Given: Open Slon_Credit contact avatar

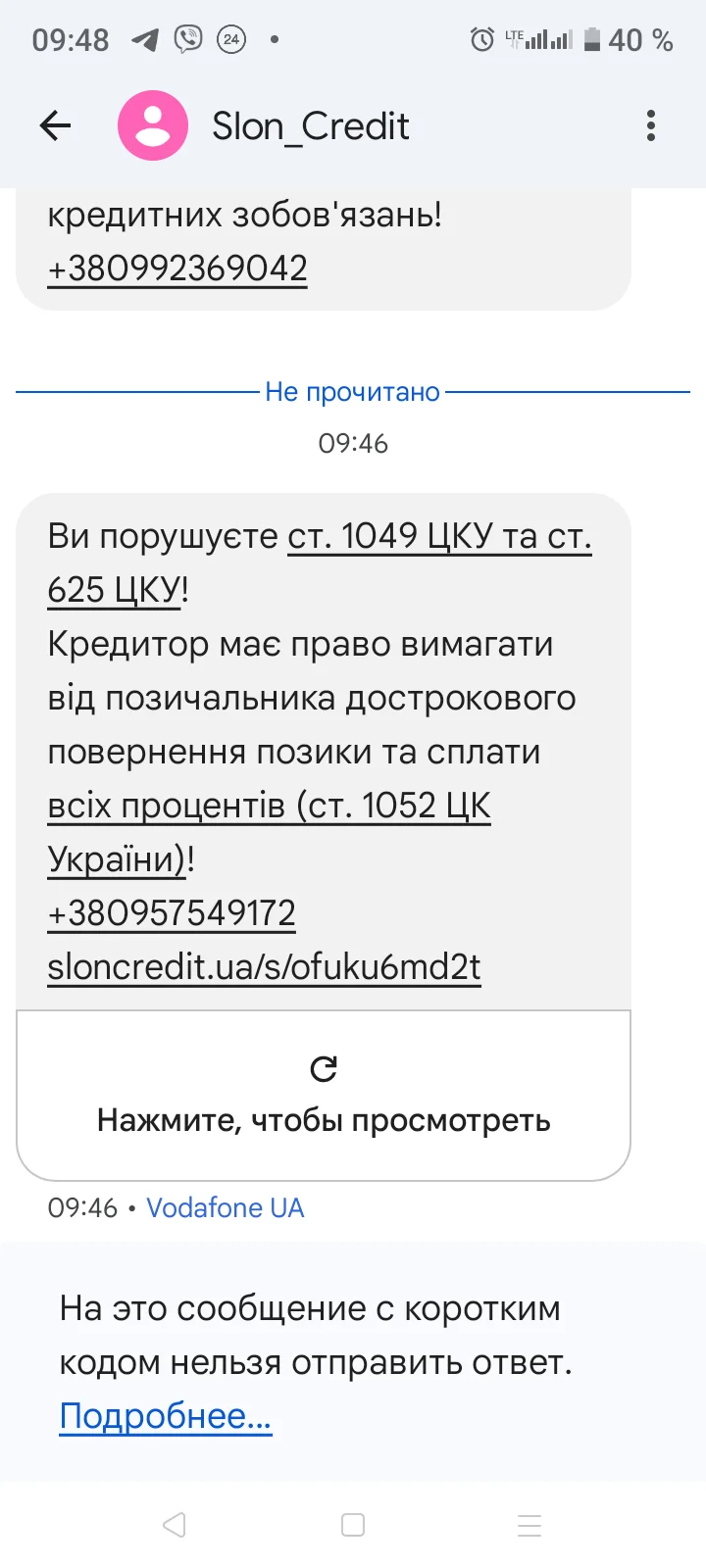Looking at the screenshot, I should 153,125.
